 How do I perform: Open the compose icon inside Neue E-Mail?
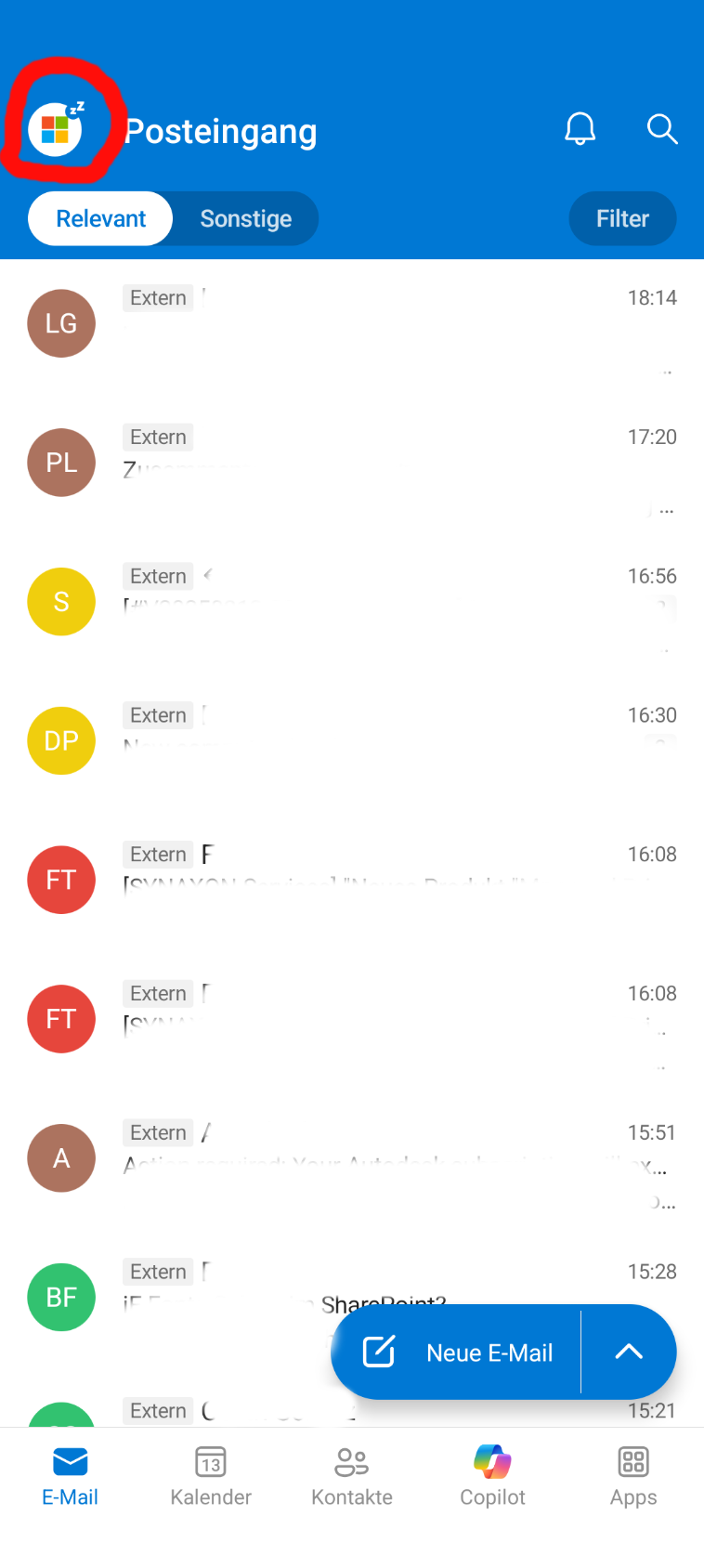[x=377, y=1352]
